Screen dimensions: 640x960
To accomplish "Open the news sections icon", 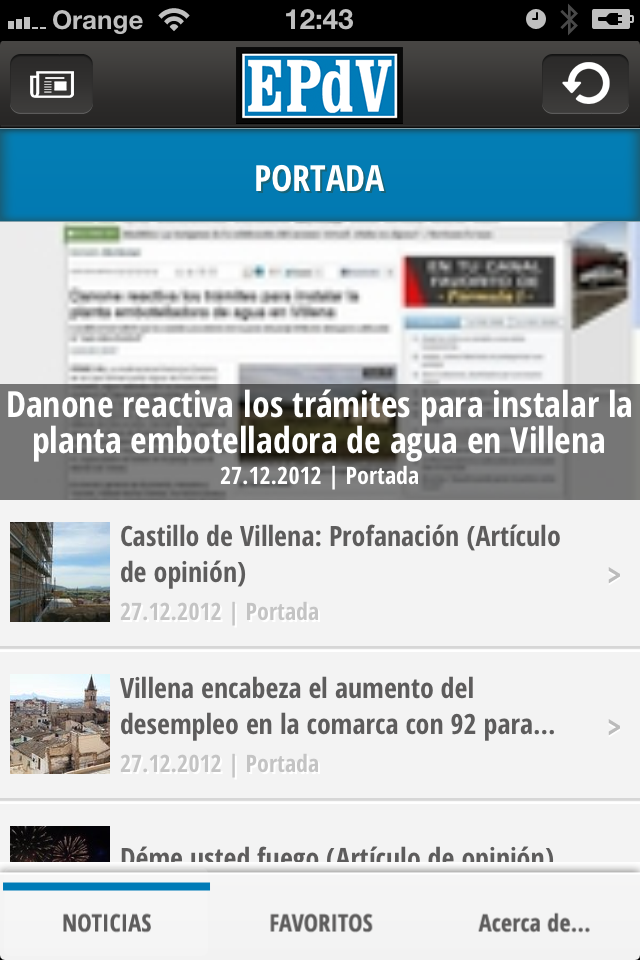I will (x=51, y=85).
